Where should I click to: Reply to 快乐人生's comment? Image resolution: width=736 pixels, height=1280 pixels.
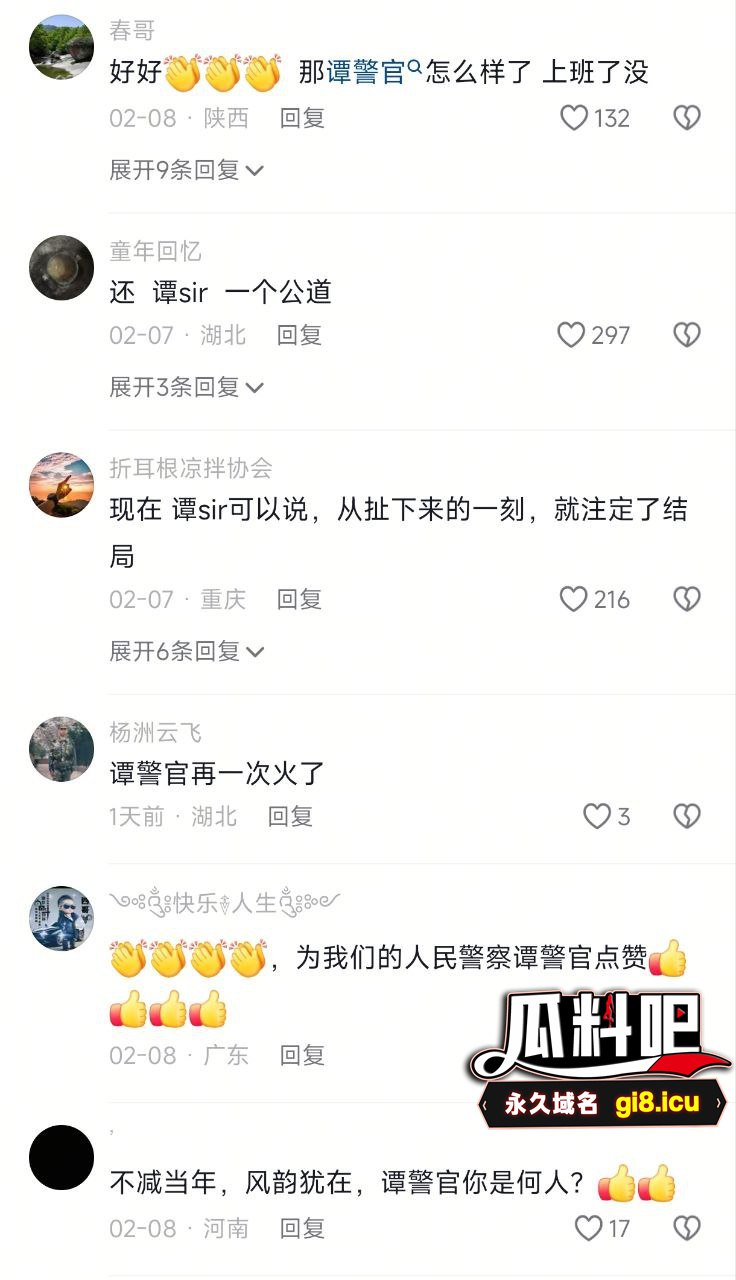tap(302, 1055)
